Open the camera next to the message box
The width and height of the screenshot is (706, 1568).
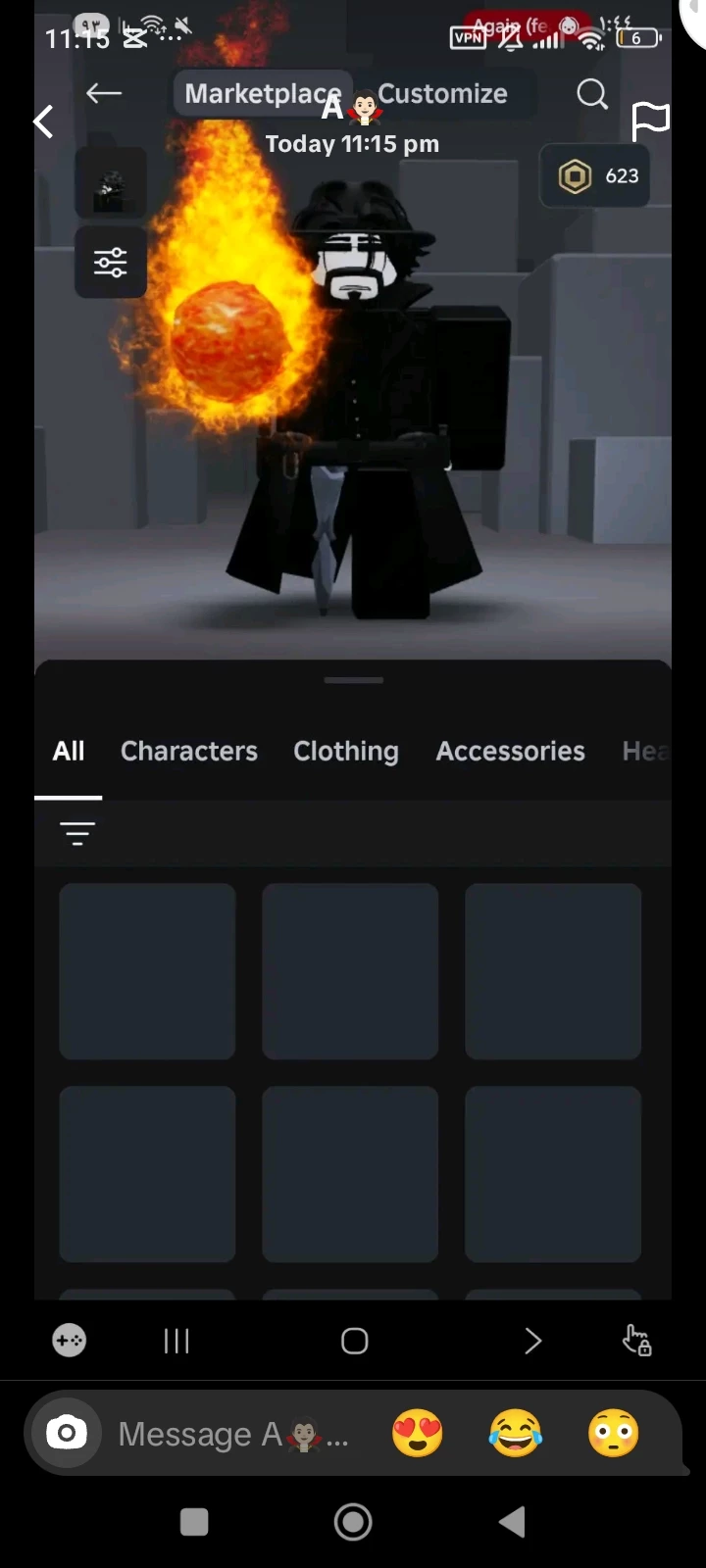(66, 1434)
